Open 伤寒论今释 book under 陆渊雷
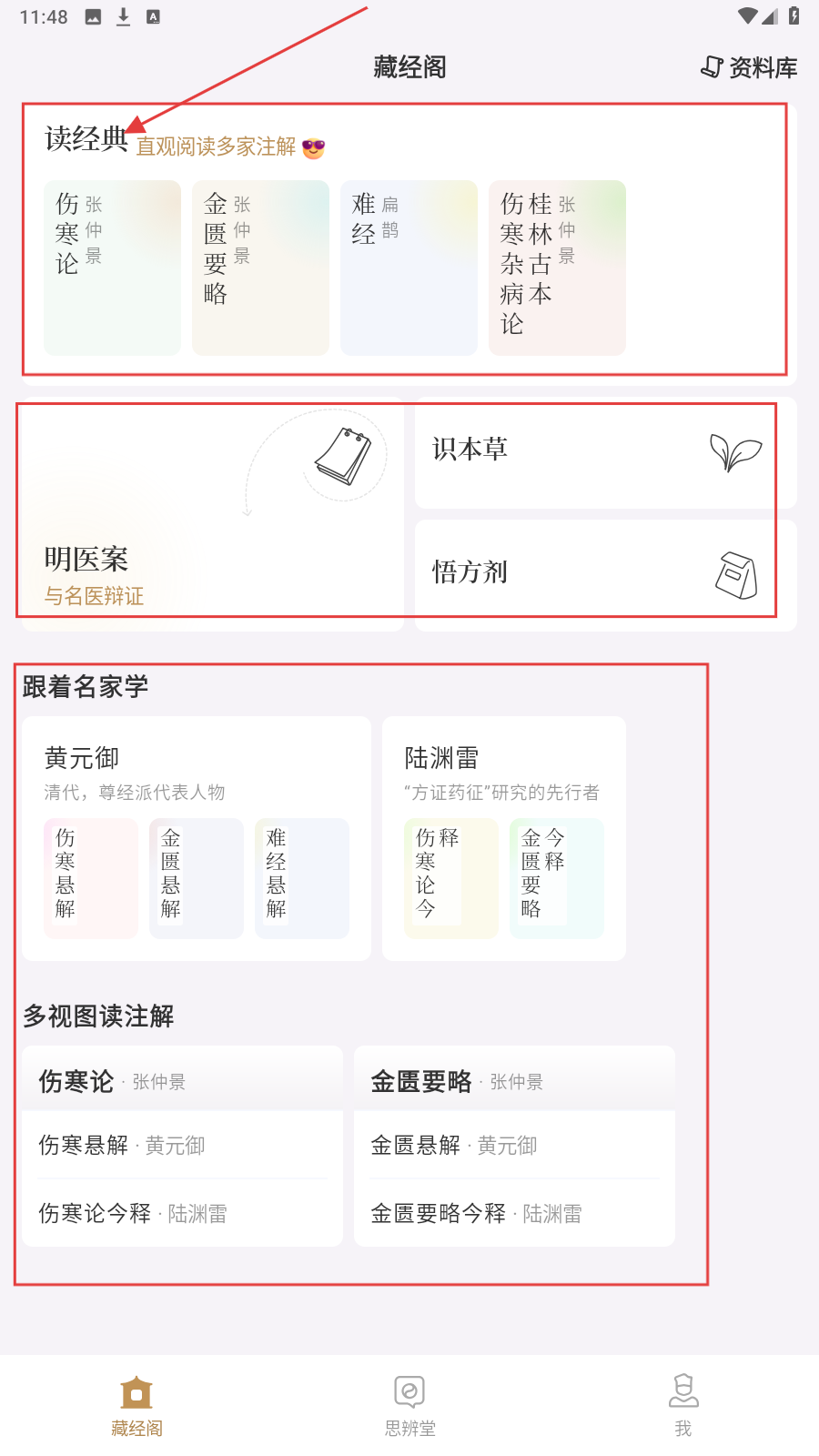Screen dimensions: 819x1456 pyautogui.click(x=451, y=877)
